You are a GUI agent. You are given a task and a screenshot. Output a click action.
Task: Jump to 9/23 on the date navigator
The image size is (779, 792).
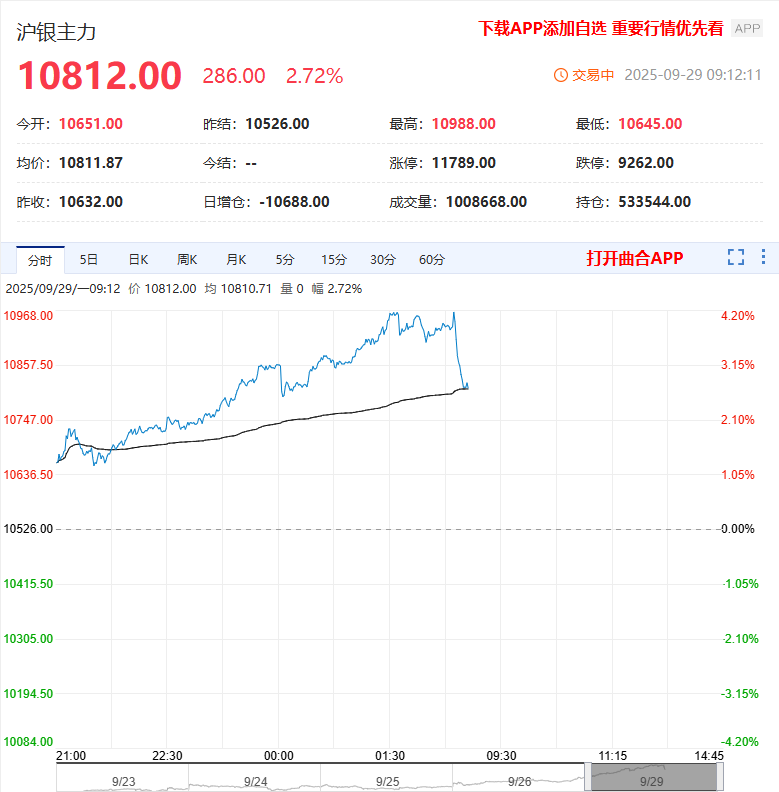point(122,780)
